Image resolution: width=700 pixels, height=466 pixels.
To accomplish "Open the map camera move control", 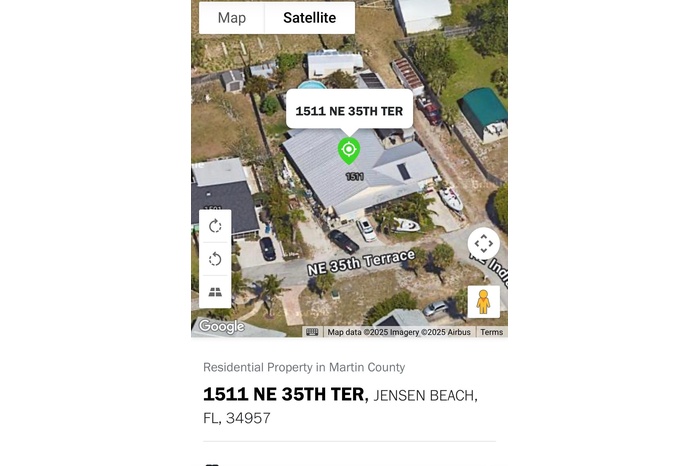I will click(x=483, y=243).
